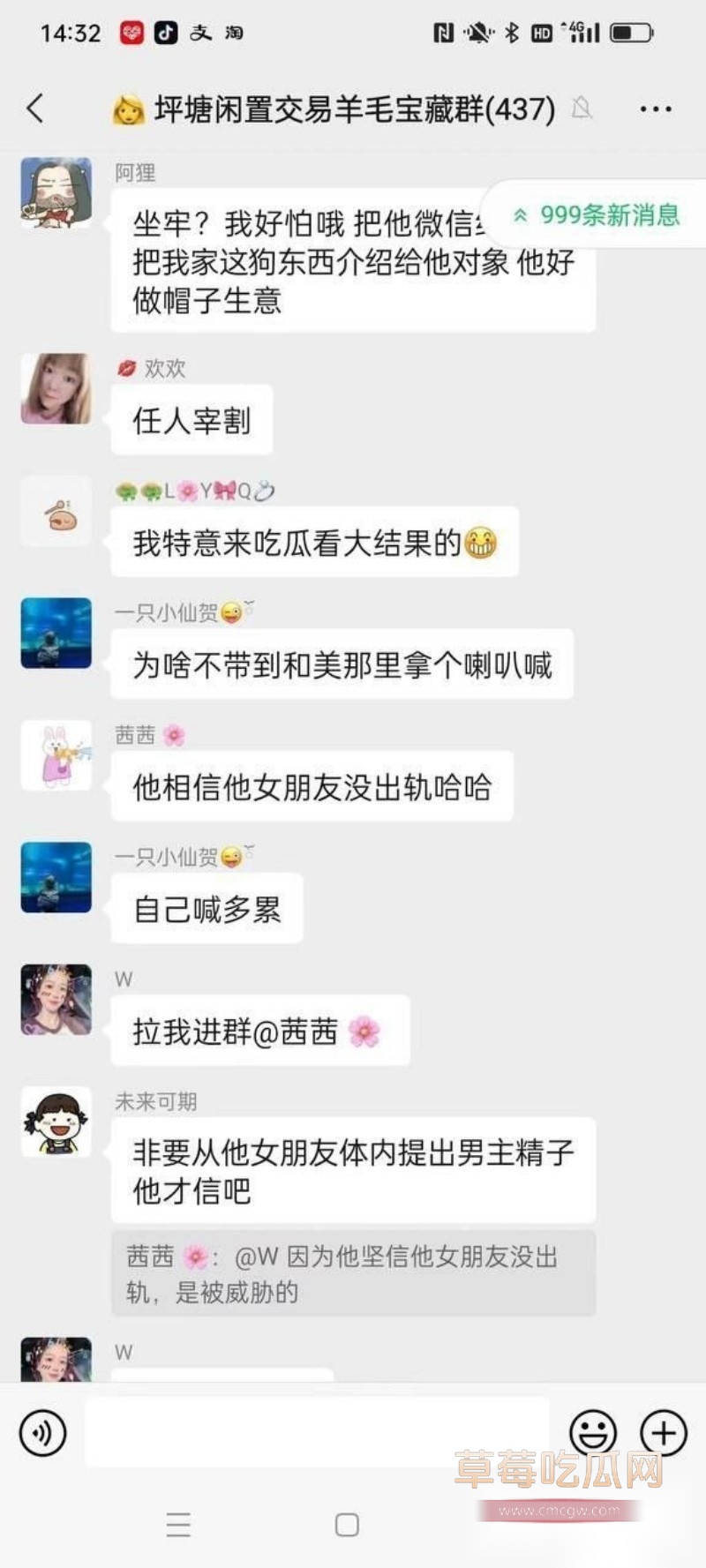The image size is (706, 1568).
Task: Go to the system home screen
Action: click(347, 1524)
